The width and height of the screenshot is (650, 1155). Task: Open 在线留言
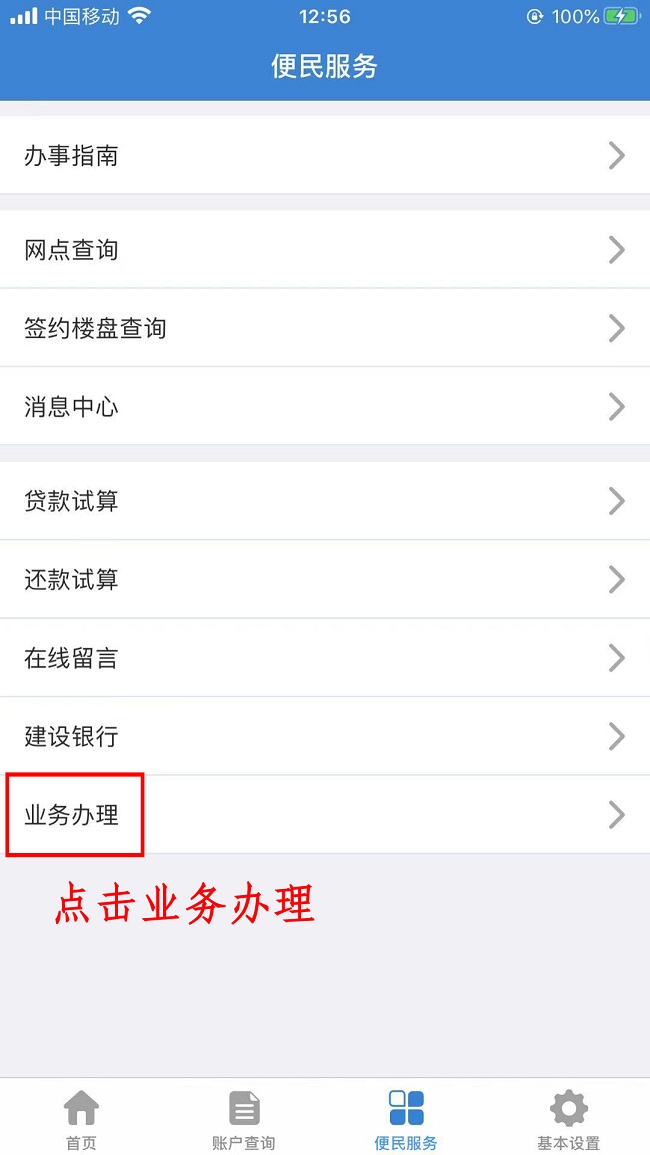pyautogui.click(x=325, y=657)
